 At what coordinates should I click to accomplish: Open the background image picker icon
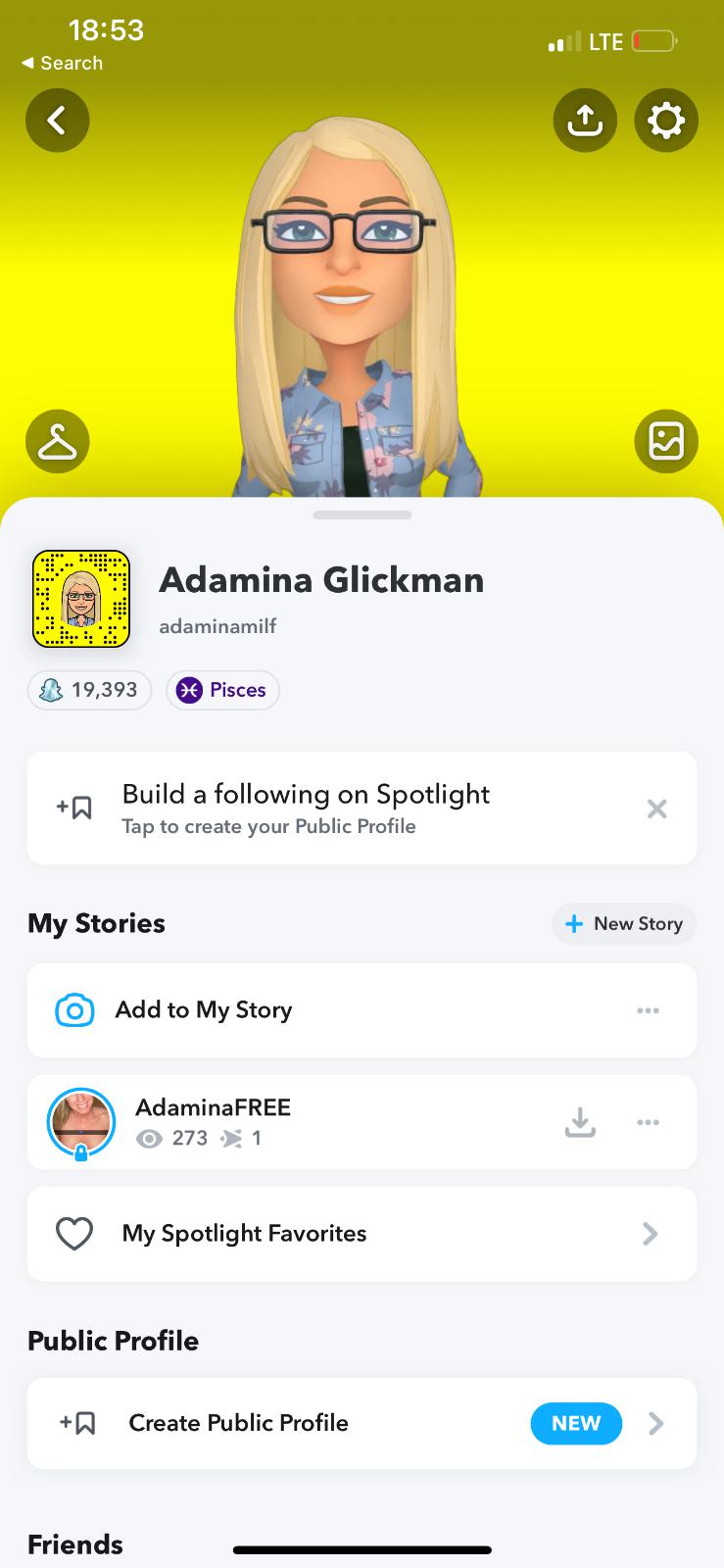pos(666,442)
